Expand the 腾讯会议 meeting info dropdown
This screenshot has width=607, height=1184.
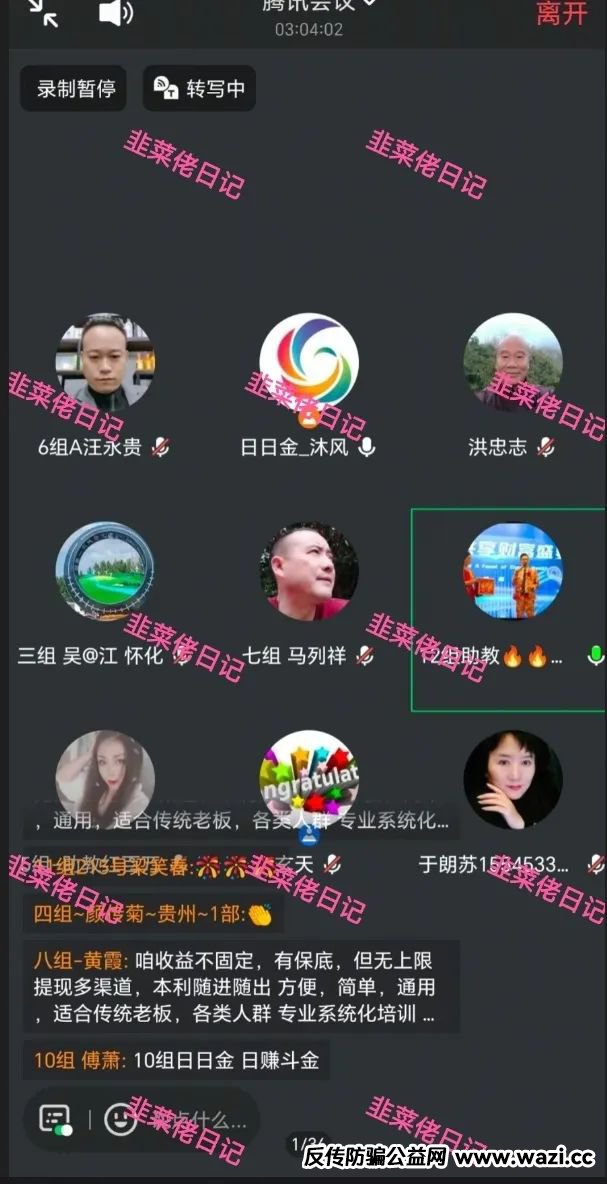click(369, 4)
